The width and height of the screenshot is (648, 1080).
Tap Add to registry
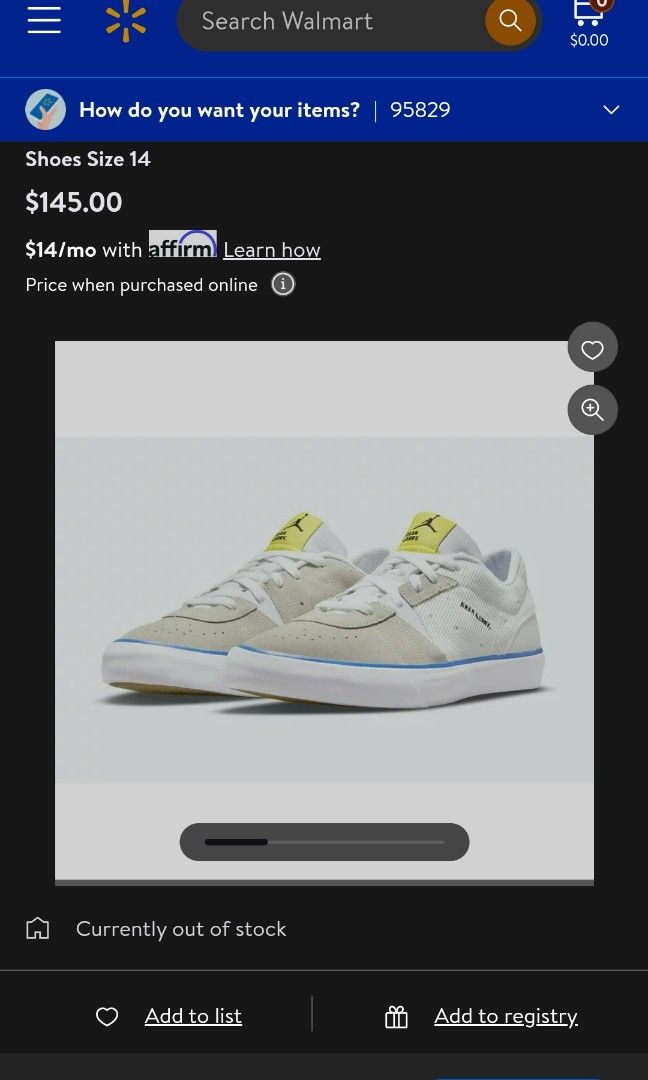(505, 1016)
